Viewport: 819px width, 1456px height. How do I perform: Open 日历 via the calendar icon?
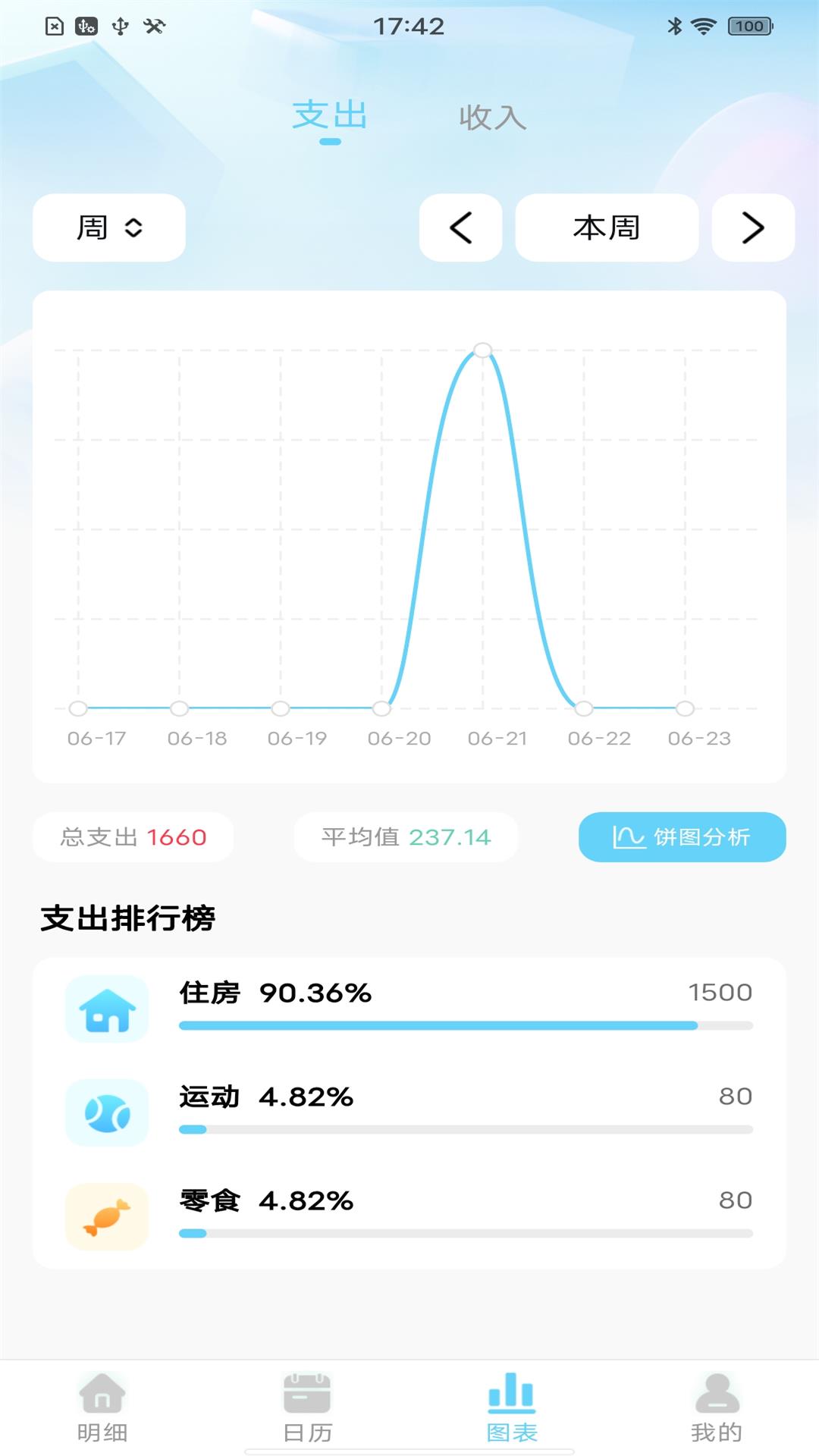coord(306,1407)
